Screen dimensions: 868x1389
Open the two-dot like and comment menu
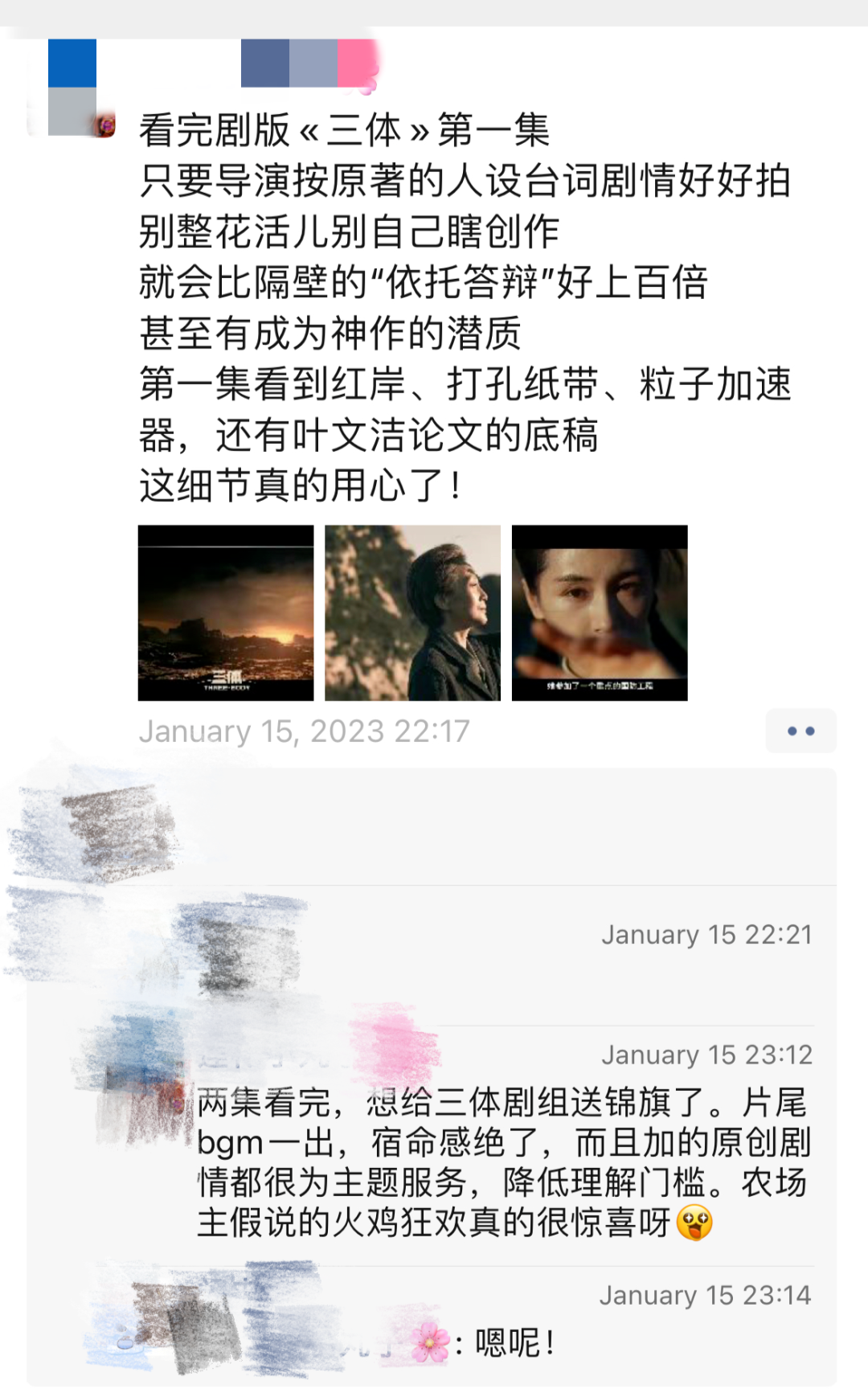pos(800,731)
